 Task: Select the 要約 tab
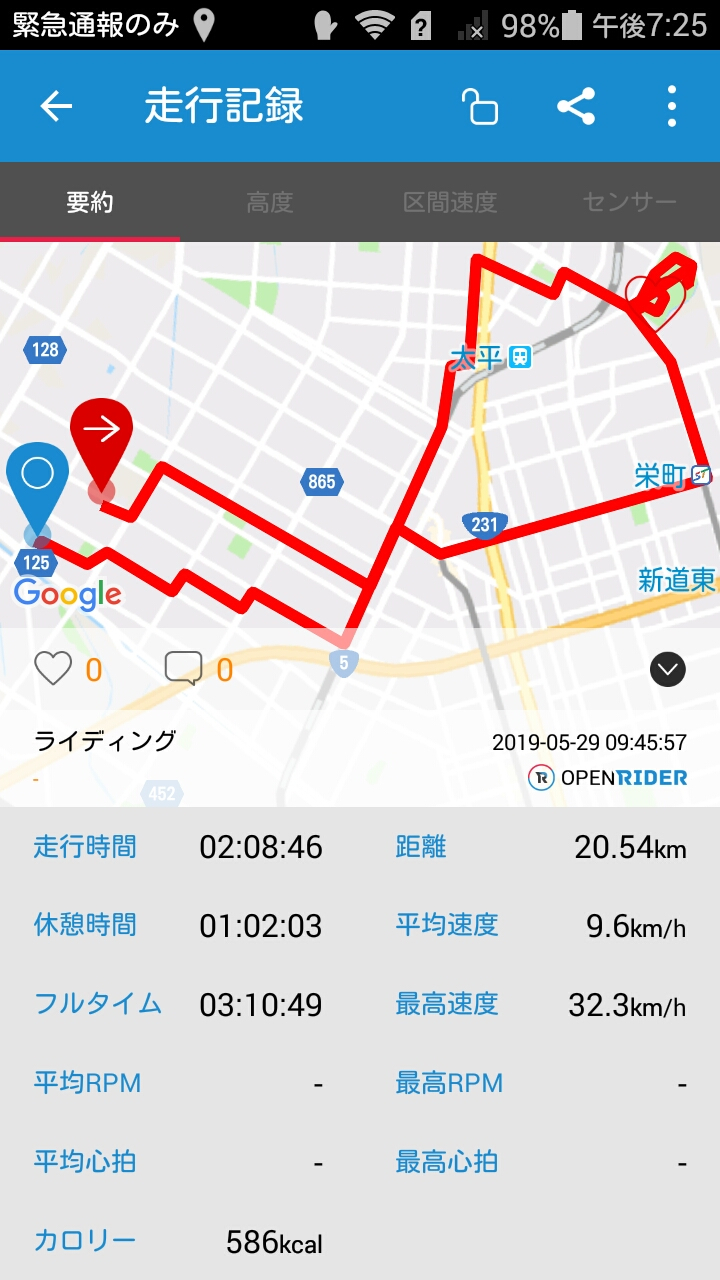click(90, 203)
